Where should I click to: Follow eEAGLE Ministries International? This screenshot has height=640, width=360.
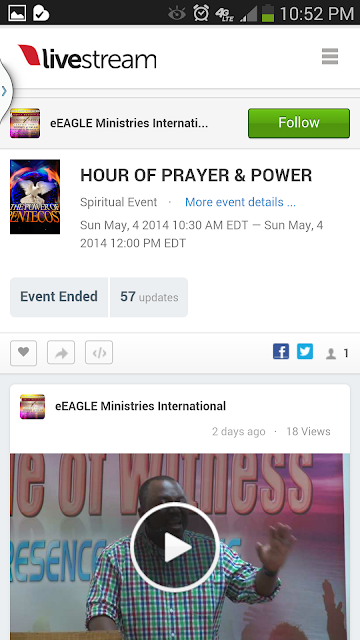tap(299, 123)
